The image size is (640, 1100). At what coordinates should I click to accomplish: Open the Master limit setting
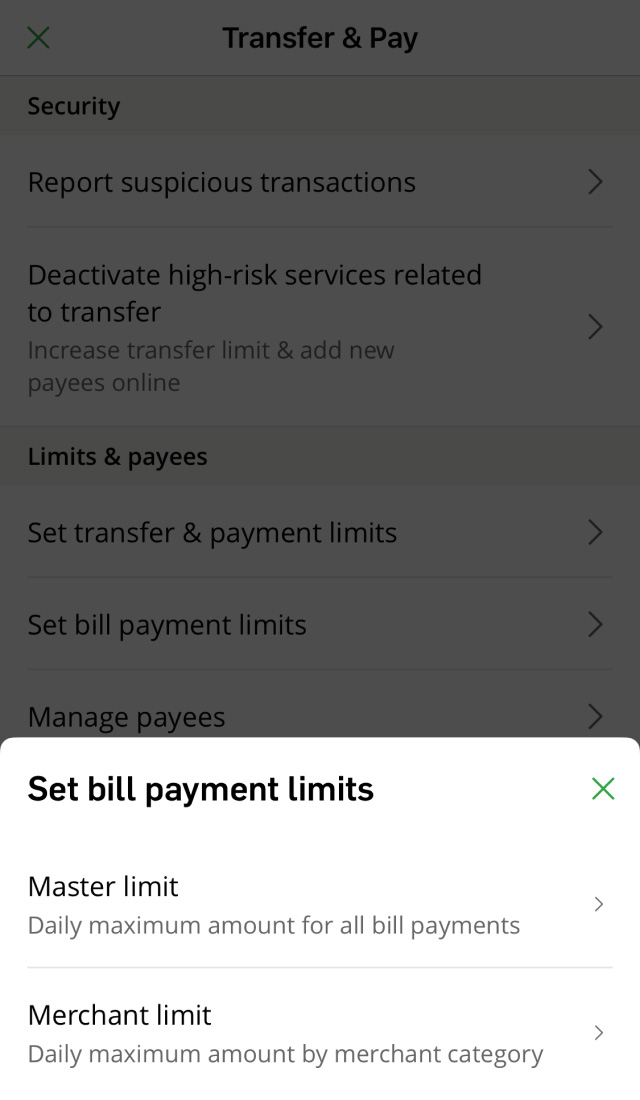pyautogui.click(x=318, y=905)
